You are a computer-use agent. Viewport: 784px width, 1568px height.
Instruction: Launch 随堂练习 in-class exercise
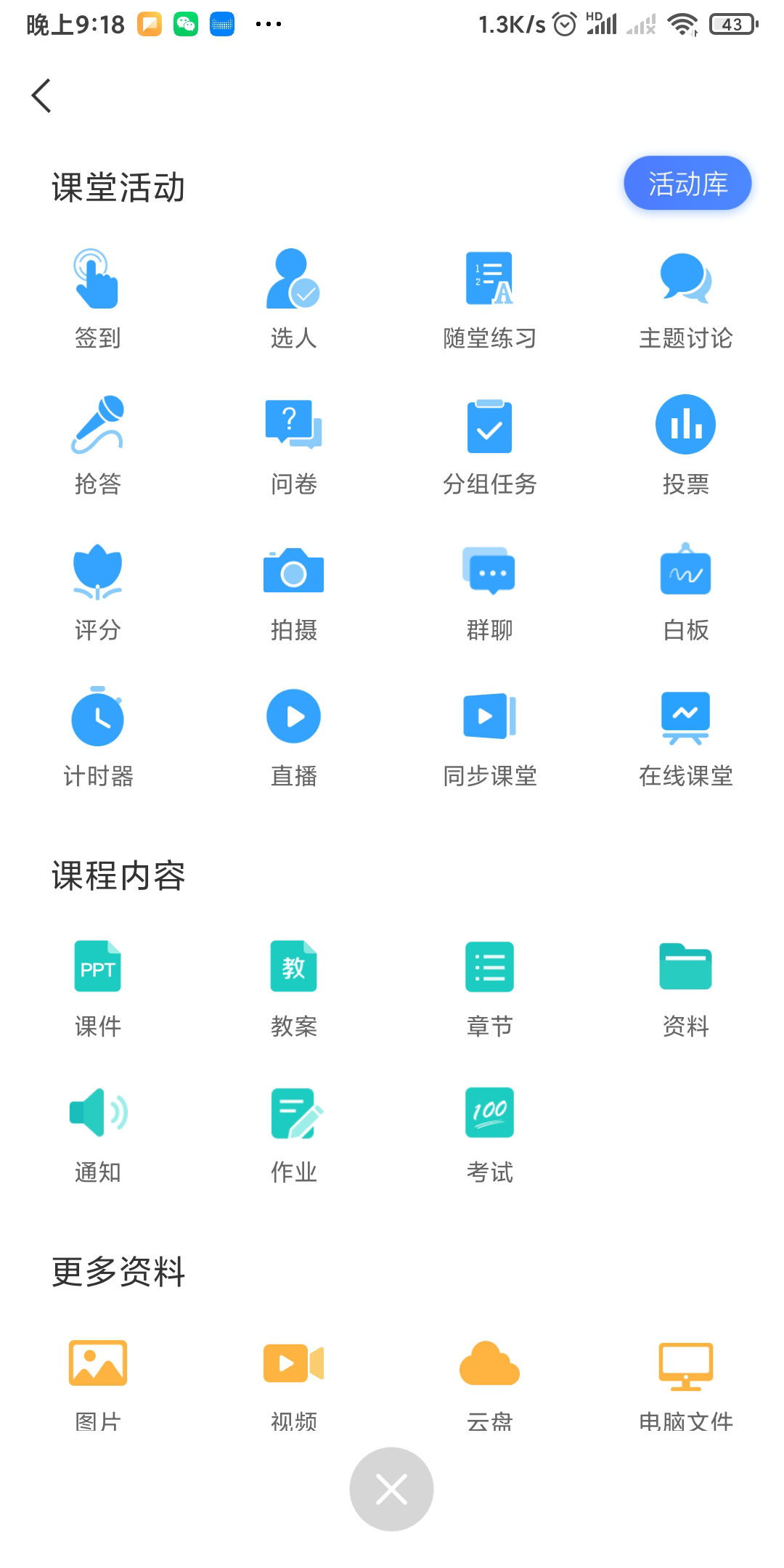(x=489, y=298)
